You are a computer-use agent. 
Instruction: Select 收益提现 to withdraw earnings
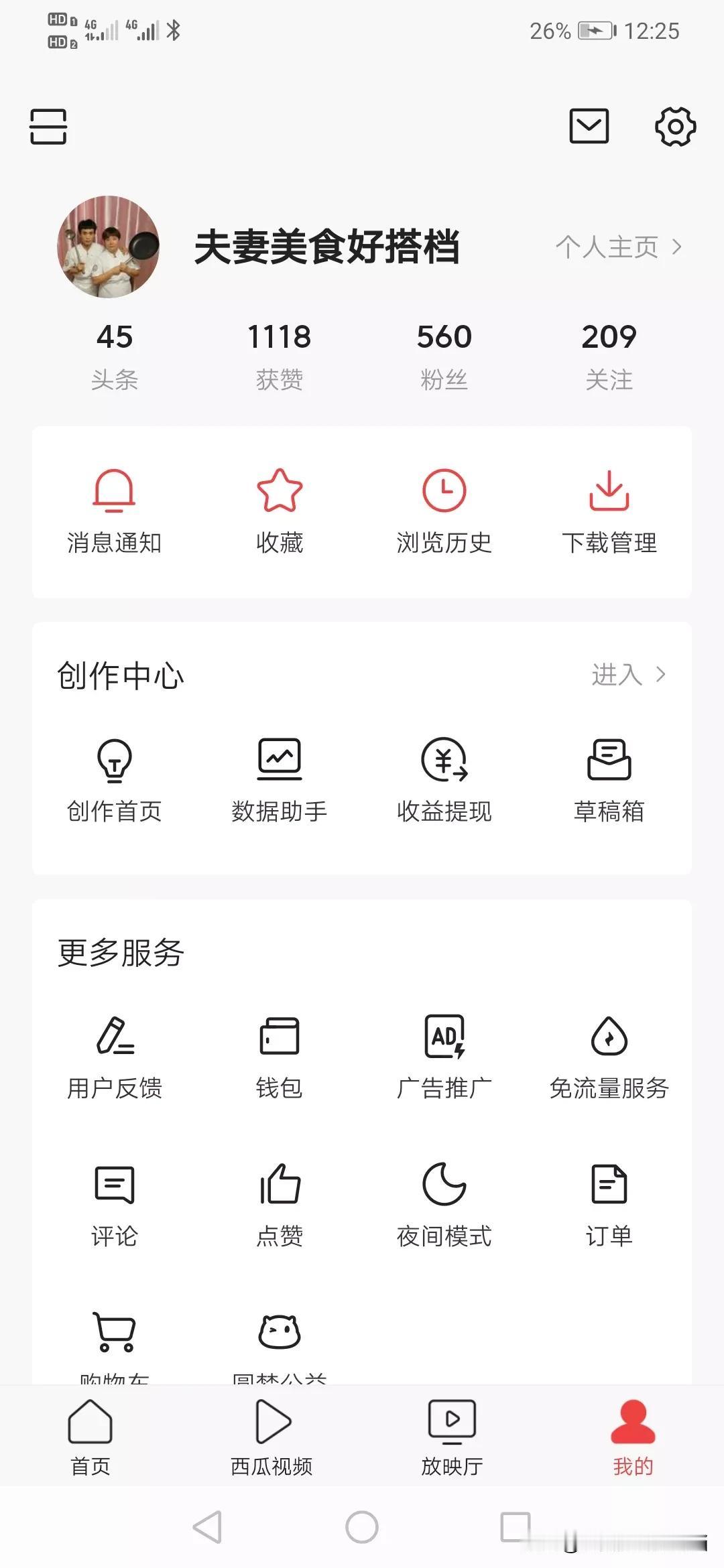[444, 781]
